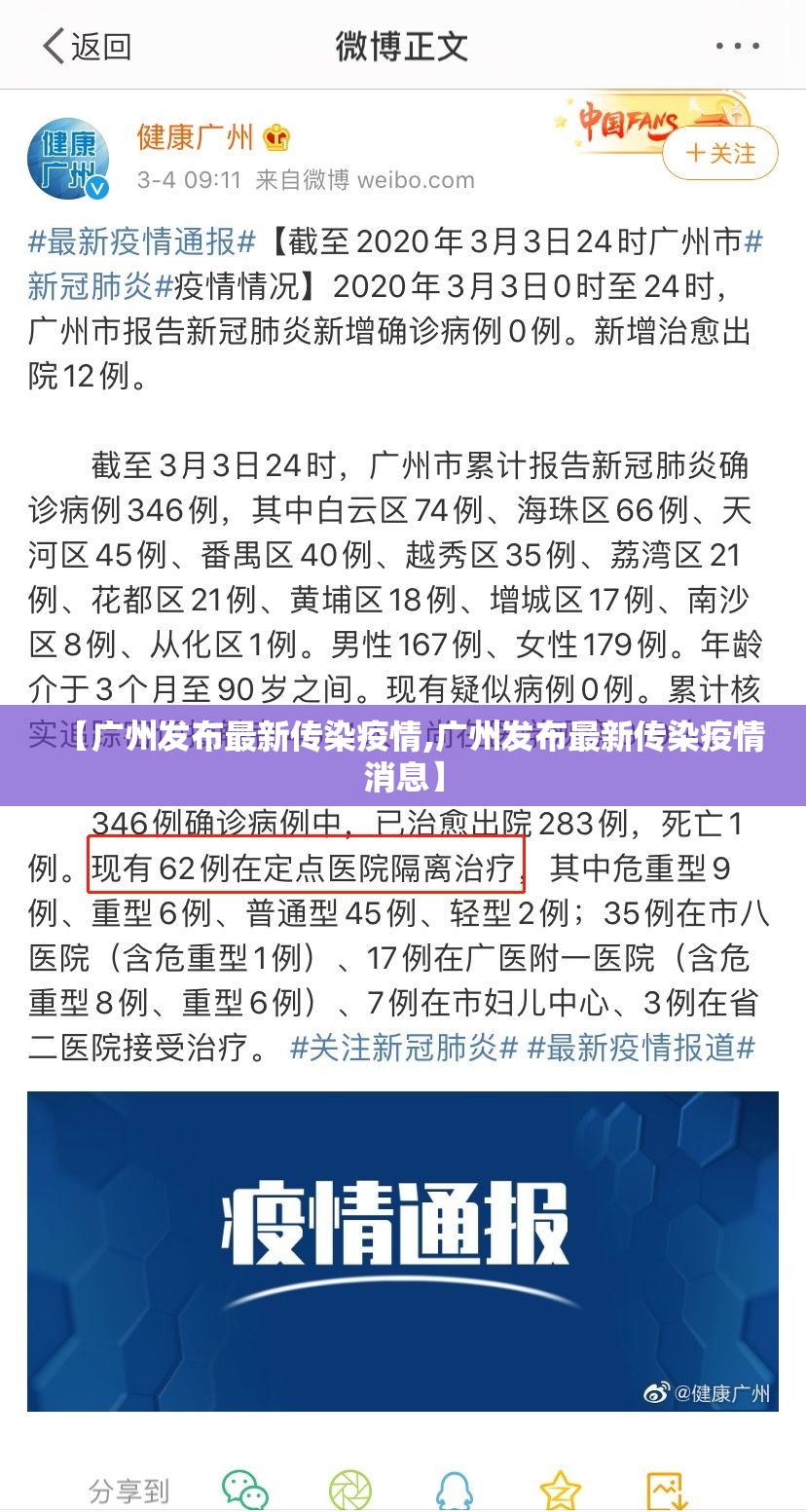The height and width of the screenshot is (1512, 806).
Task: Tap the 微博正文 title bar
Action: pos(403,44)
